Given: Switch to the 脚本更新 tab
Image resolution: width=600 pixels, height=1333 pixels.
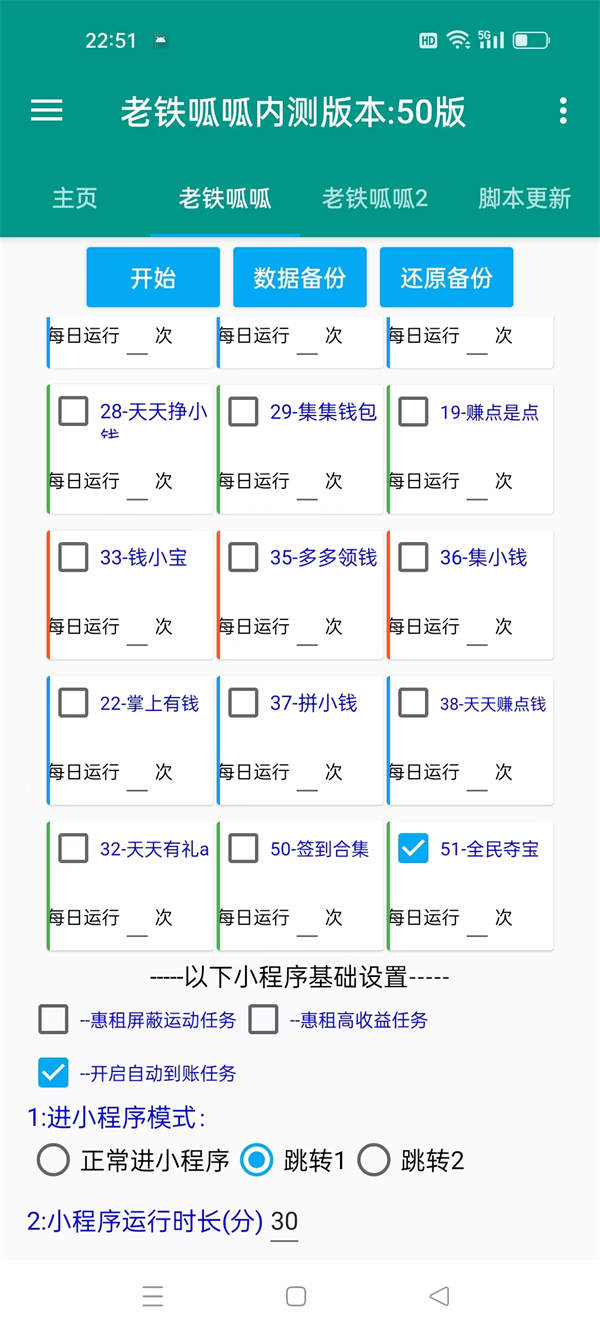Looking at the screenshot, I should click(524, 198).
